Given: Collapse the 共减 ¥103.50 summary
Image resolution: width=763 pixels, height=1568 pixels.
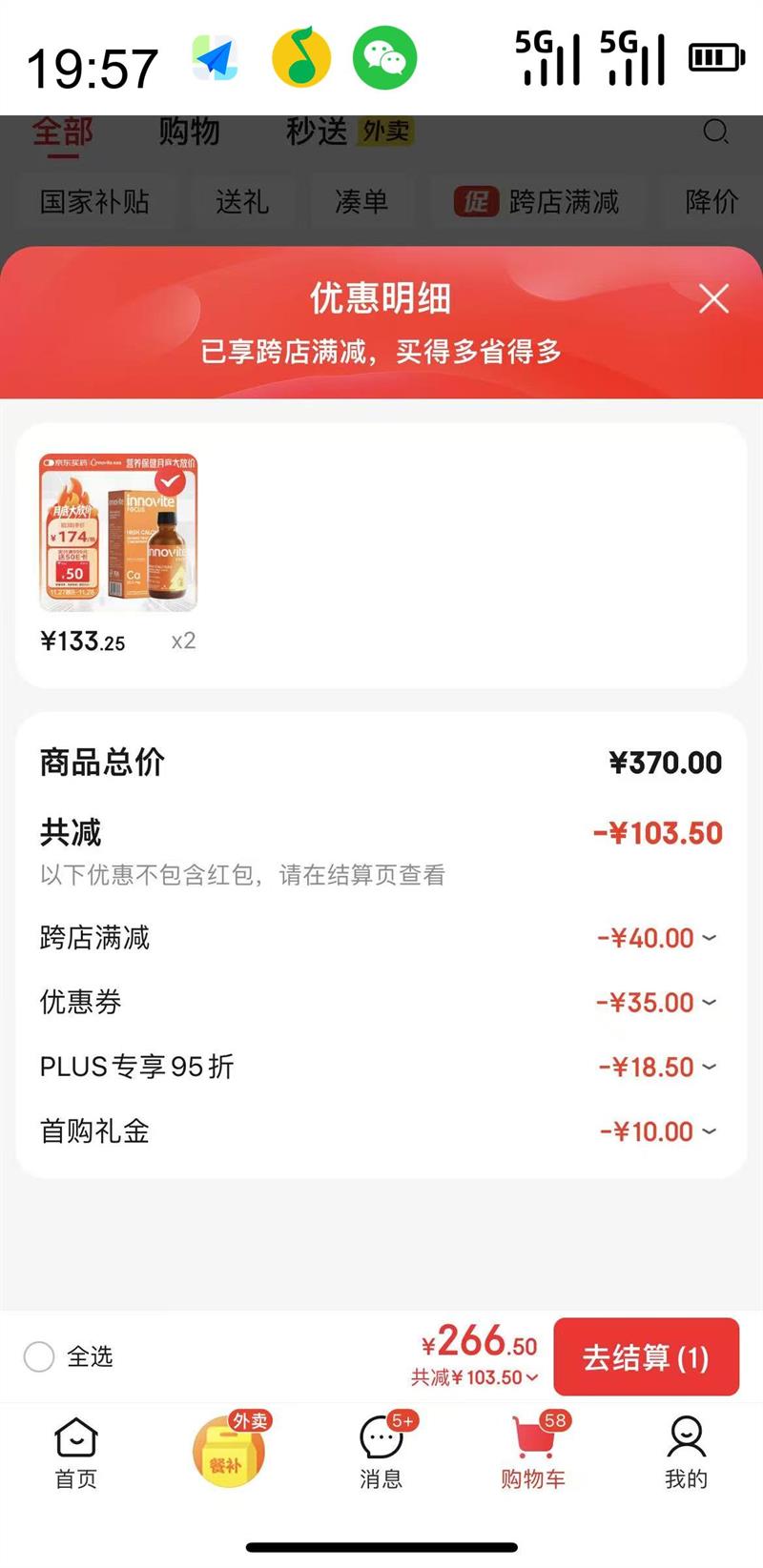Looking at the screenshot, I should click(x=474, y=1377).
